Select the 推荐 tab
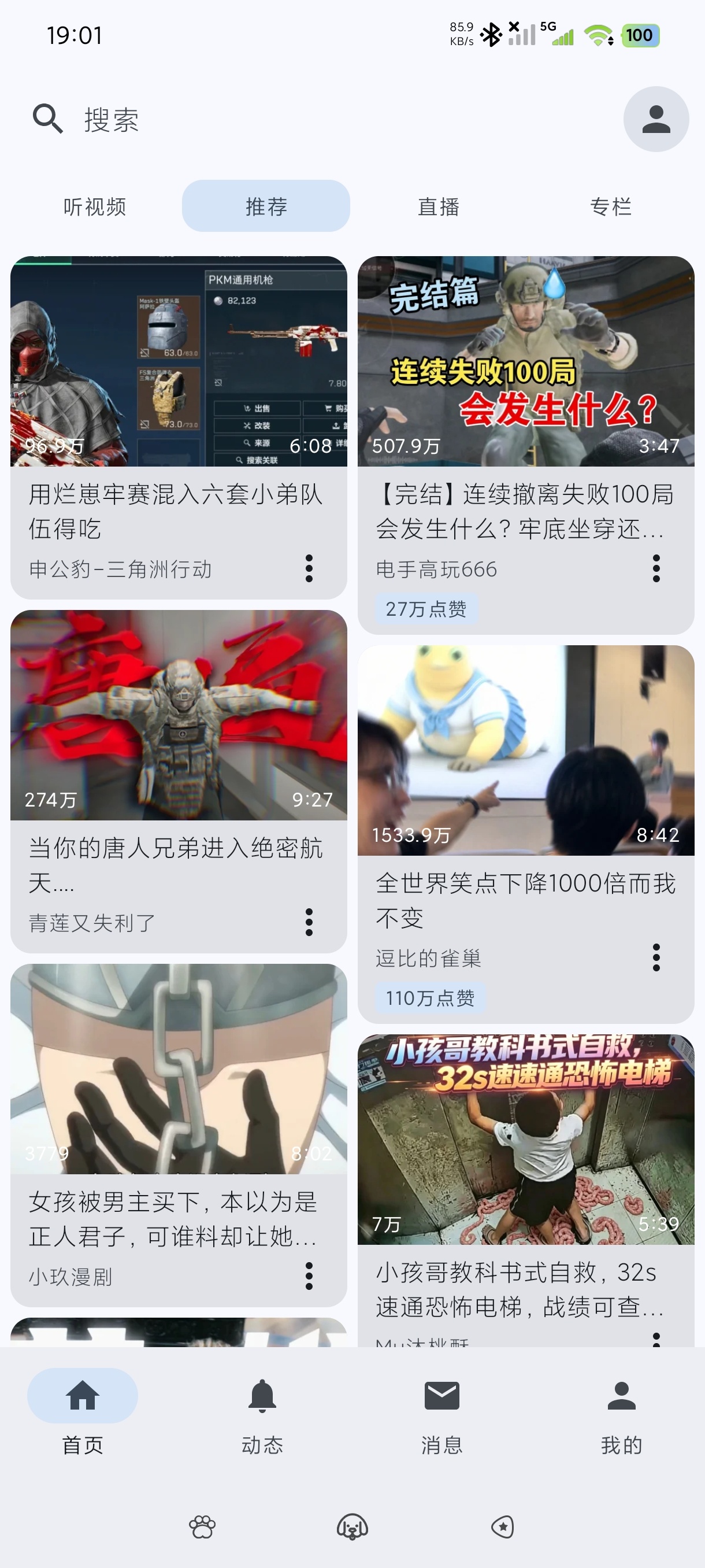The width and height of the screenshot is (705, 1568). coord(266,206)
